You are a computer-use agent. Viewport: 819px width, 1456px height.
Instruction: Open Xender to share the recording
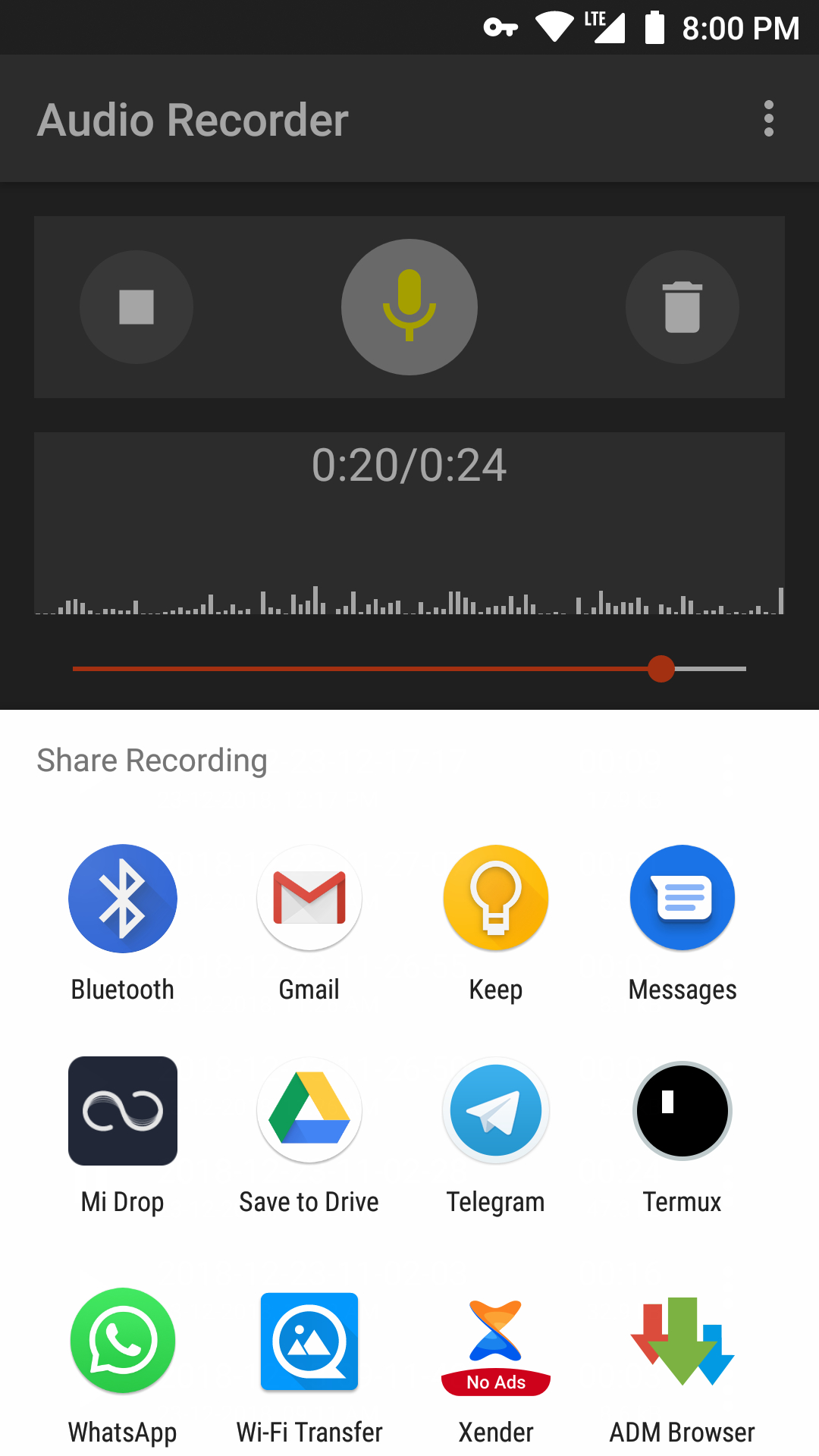tap(495, 1341)
